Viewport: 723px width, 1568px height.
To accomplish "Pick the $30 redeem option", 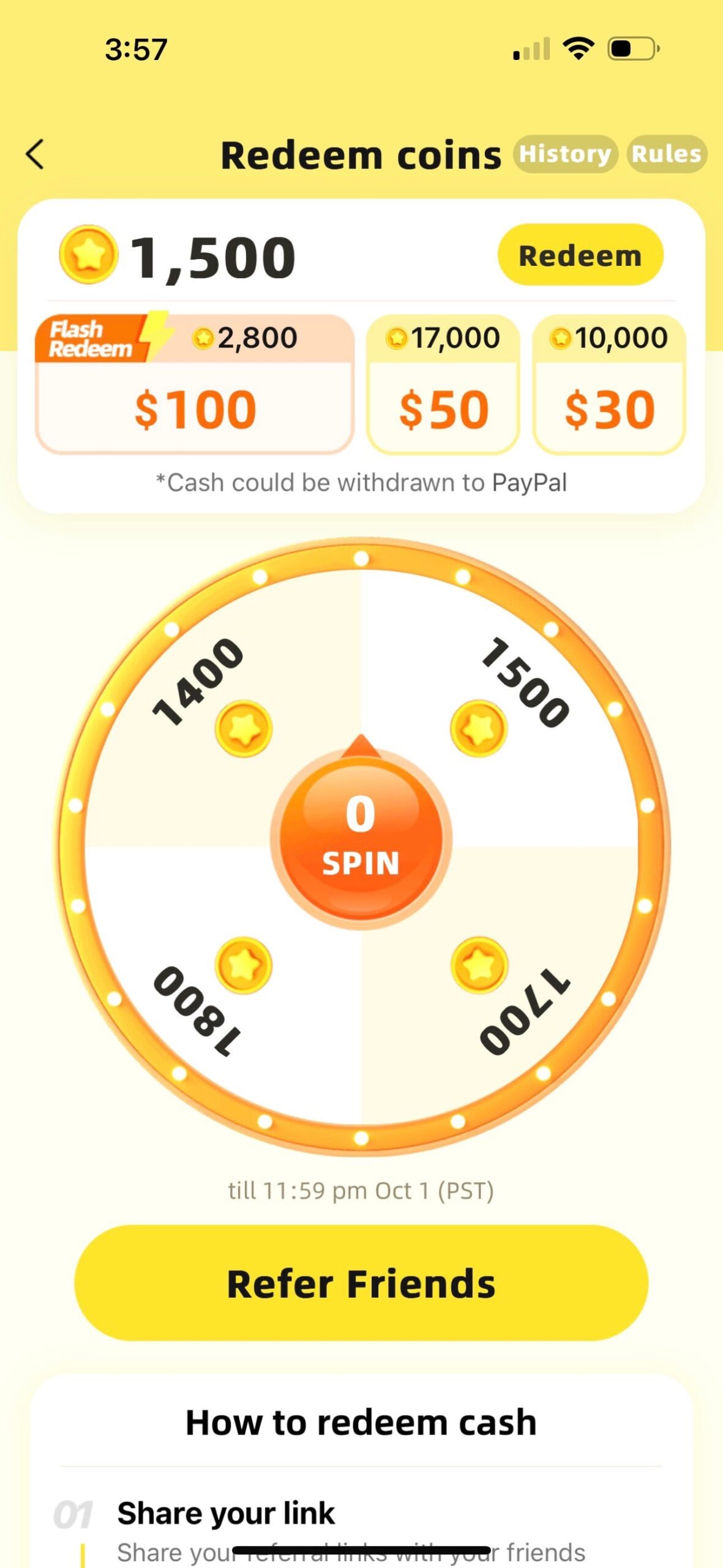I will point(609,385).
